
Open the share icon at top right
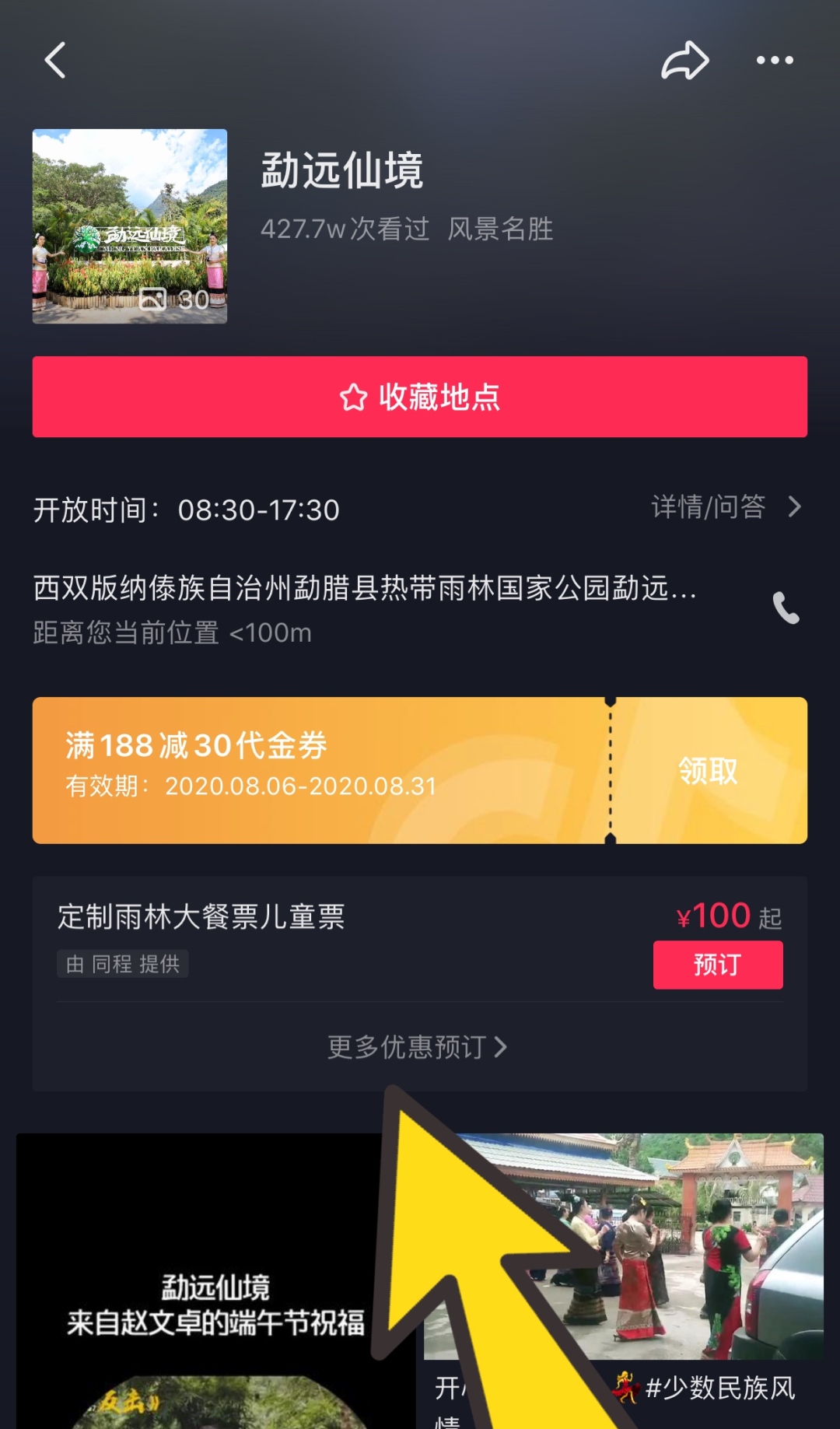[684, 61]
